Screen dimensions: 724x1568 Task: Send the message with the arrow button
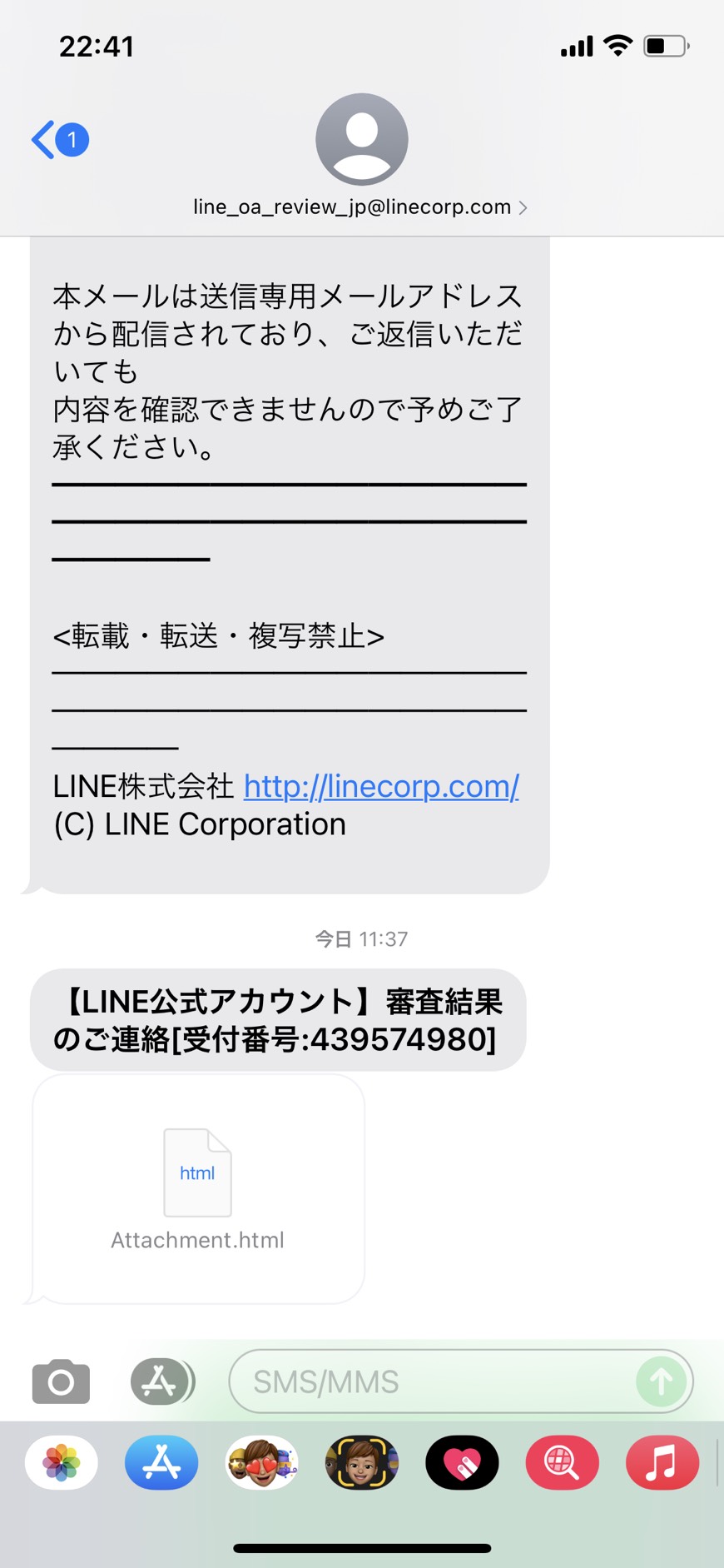click(662, 1381)
